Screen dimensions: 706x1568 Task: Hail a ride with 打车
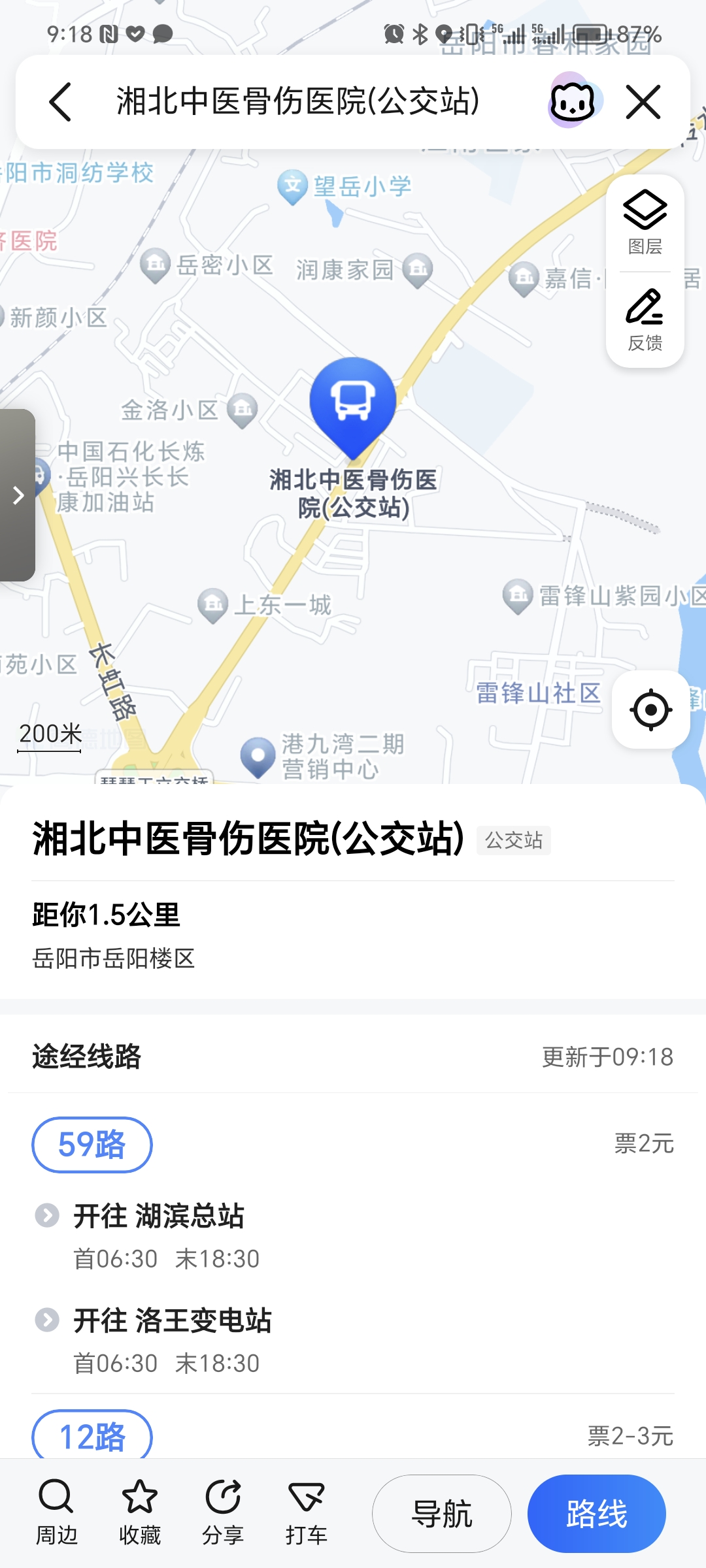pos(306,1512)
